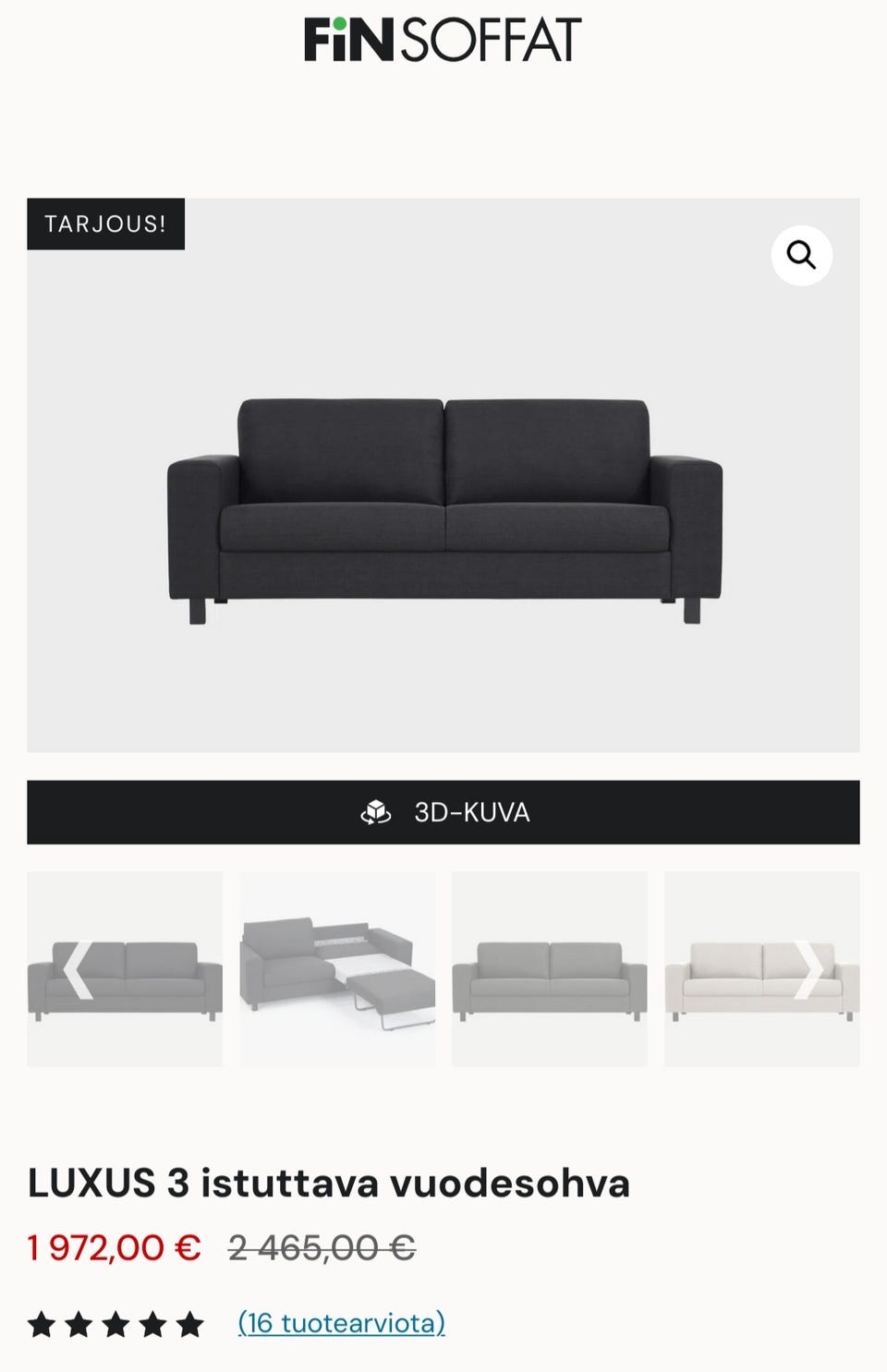This screenshot has height=1372, width=887.
Task: Open the 3D-KUVA viewer
Action: coord(443,812)
